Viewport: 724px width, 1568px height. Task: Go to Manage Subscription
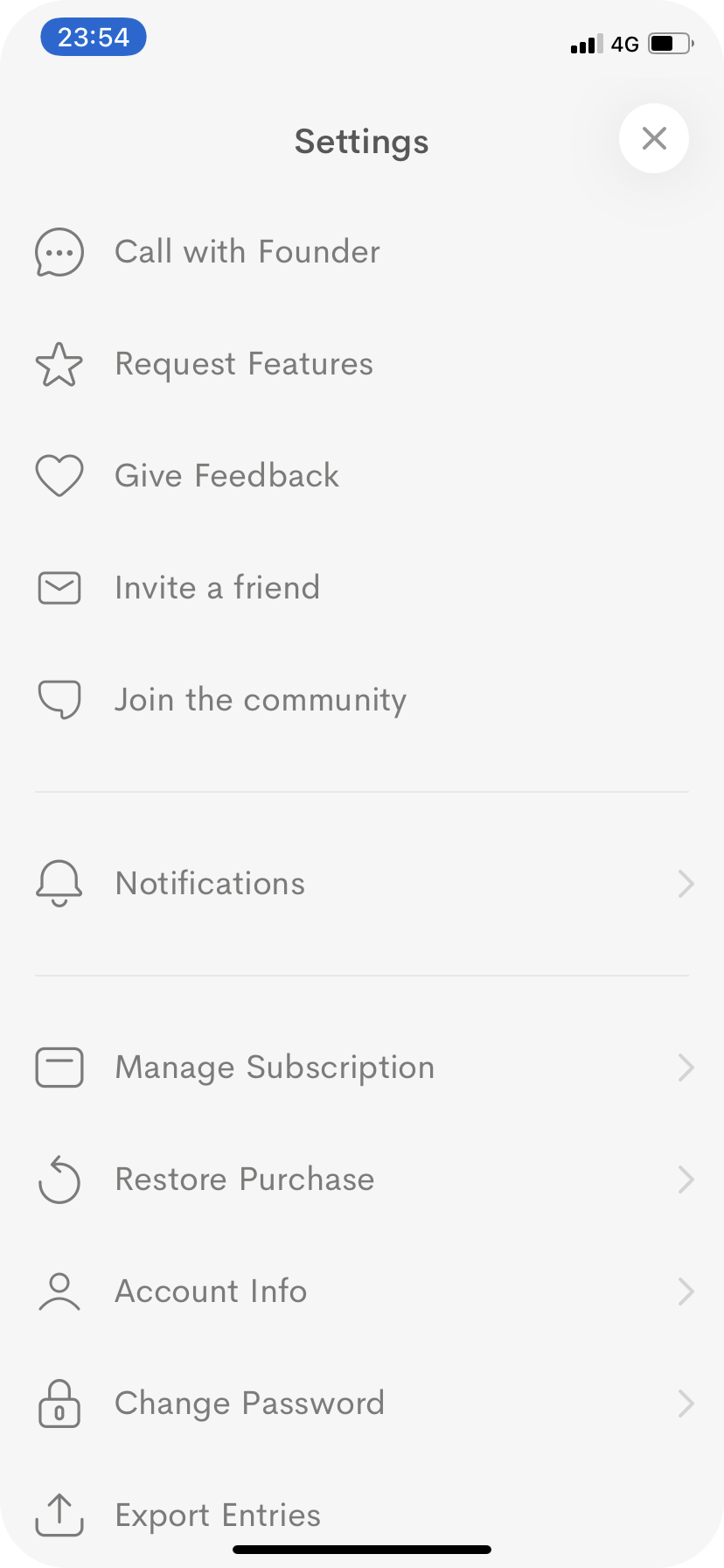pyautogui.click(x=275, y=1067)
